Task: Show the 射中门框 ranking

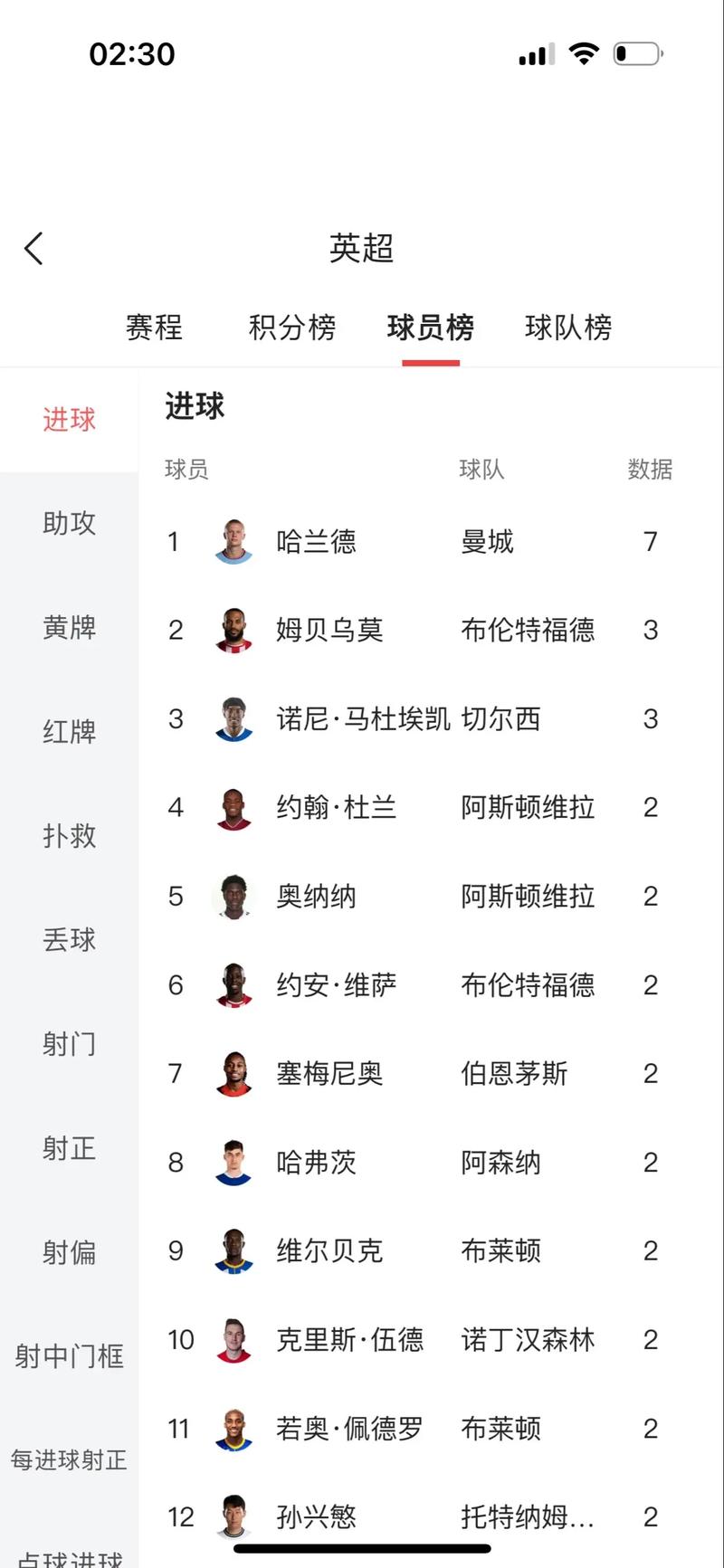Action: (x=69, y=1356)
